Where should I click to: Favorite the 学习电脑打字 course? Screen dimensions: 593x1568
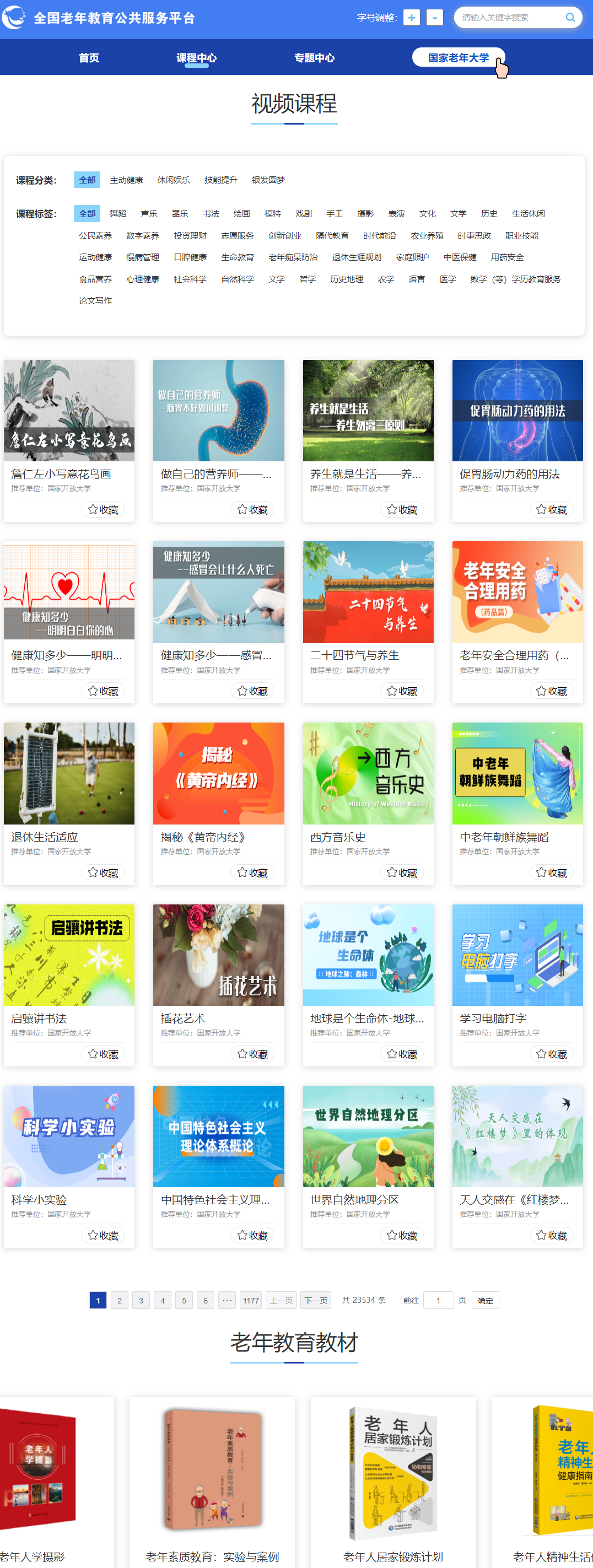[551, 1054]
